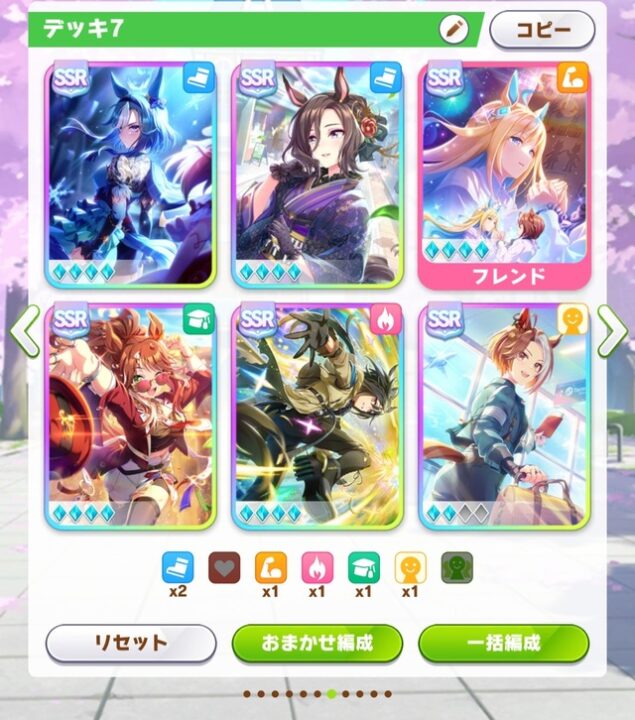
Task: Edit the デッキ7 deck name
Action: click(454, 29)
